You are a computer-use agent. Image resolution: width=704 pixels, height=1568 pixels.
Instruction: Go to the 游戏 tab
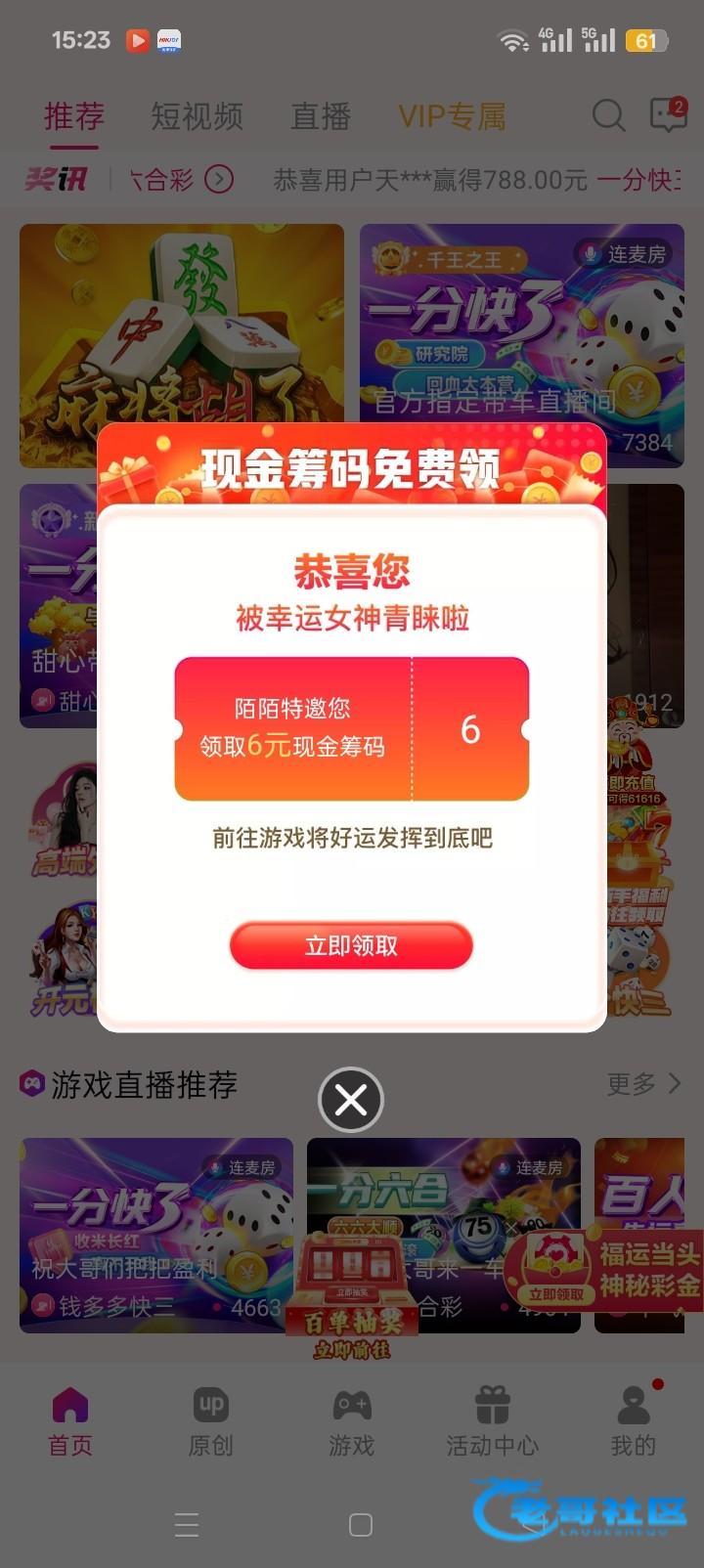[351, 1421]
